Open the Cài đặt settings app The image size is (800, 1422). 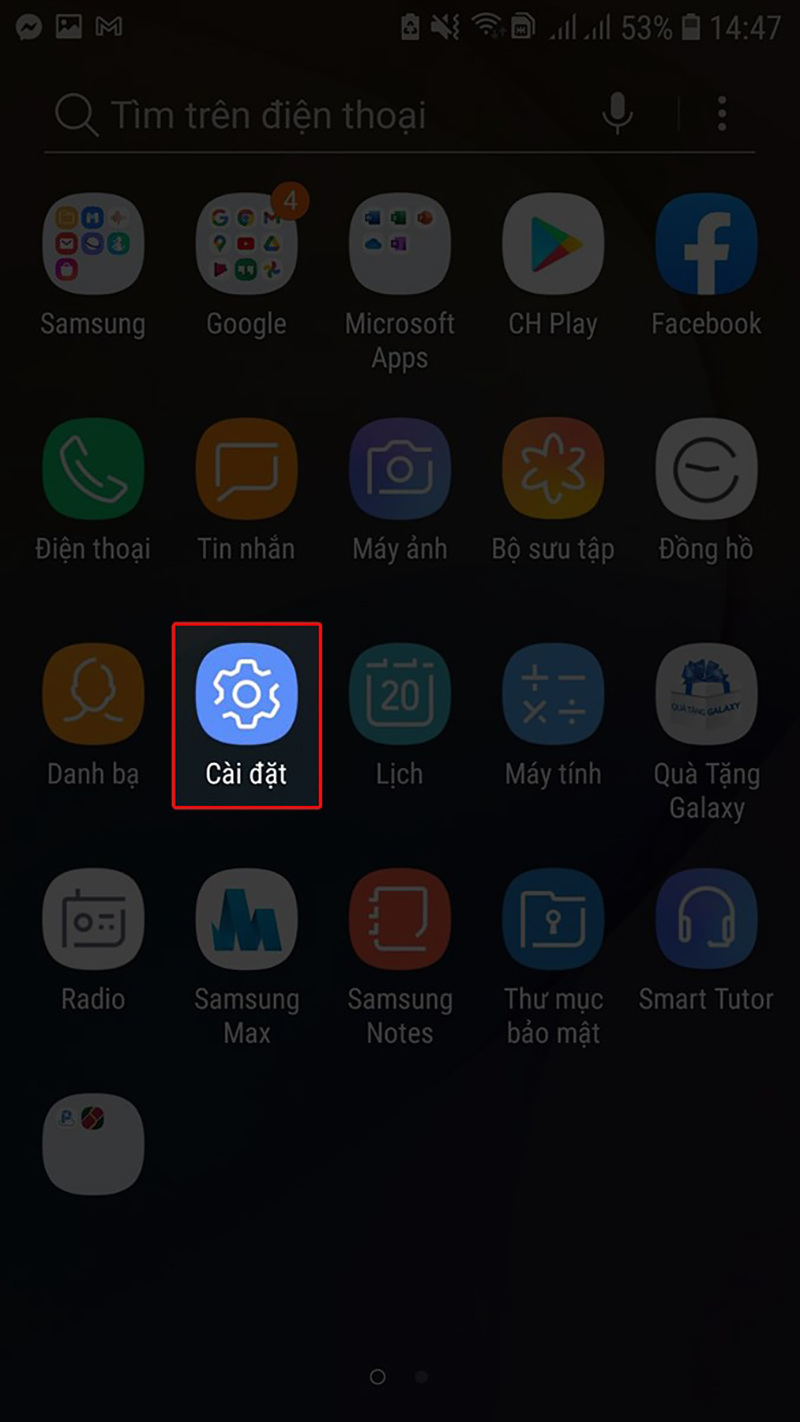(x=246, y=694)
